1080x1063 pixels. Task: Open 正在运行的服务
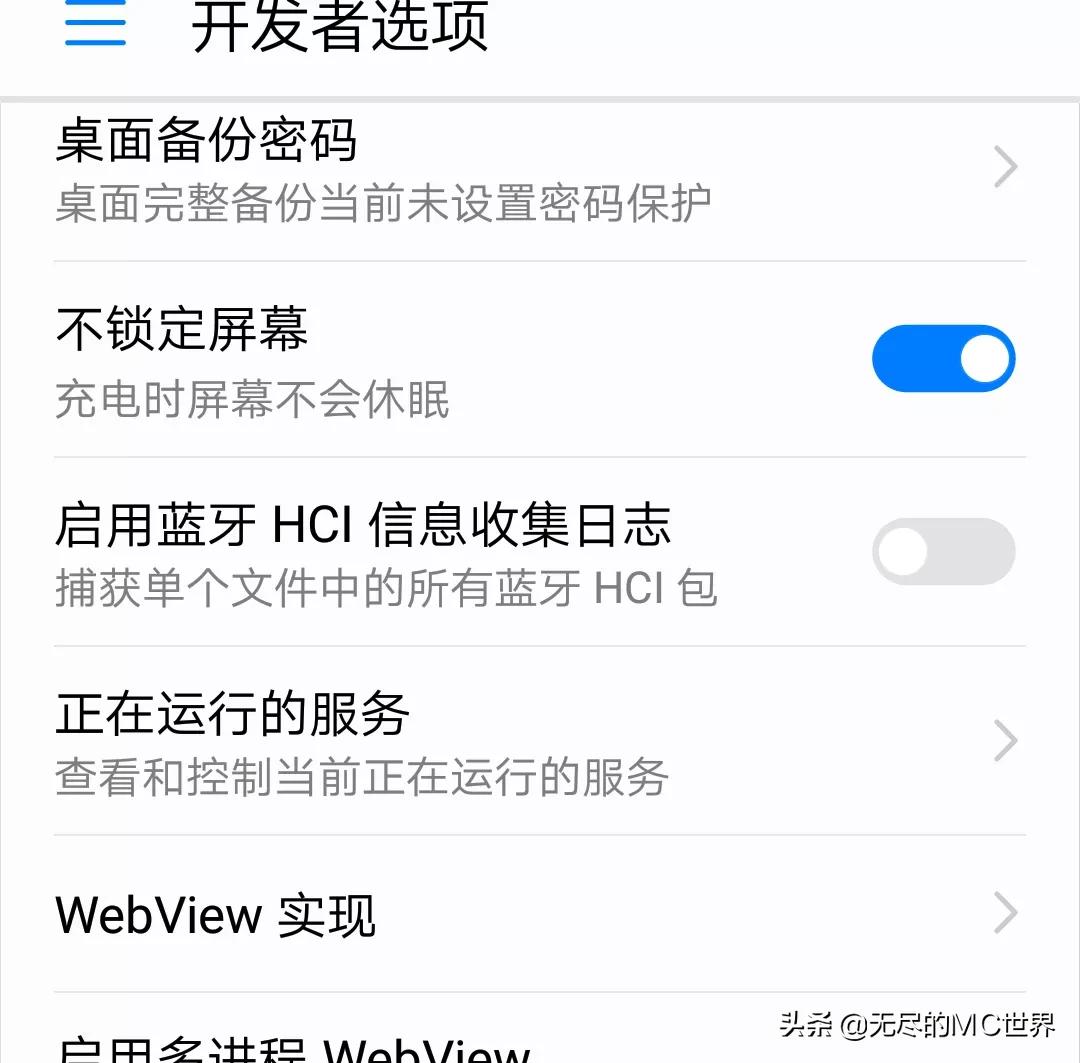click(540, 742)
